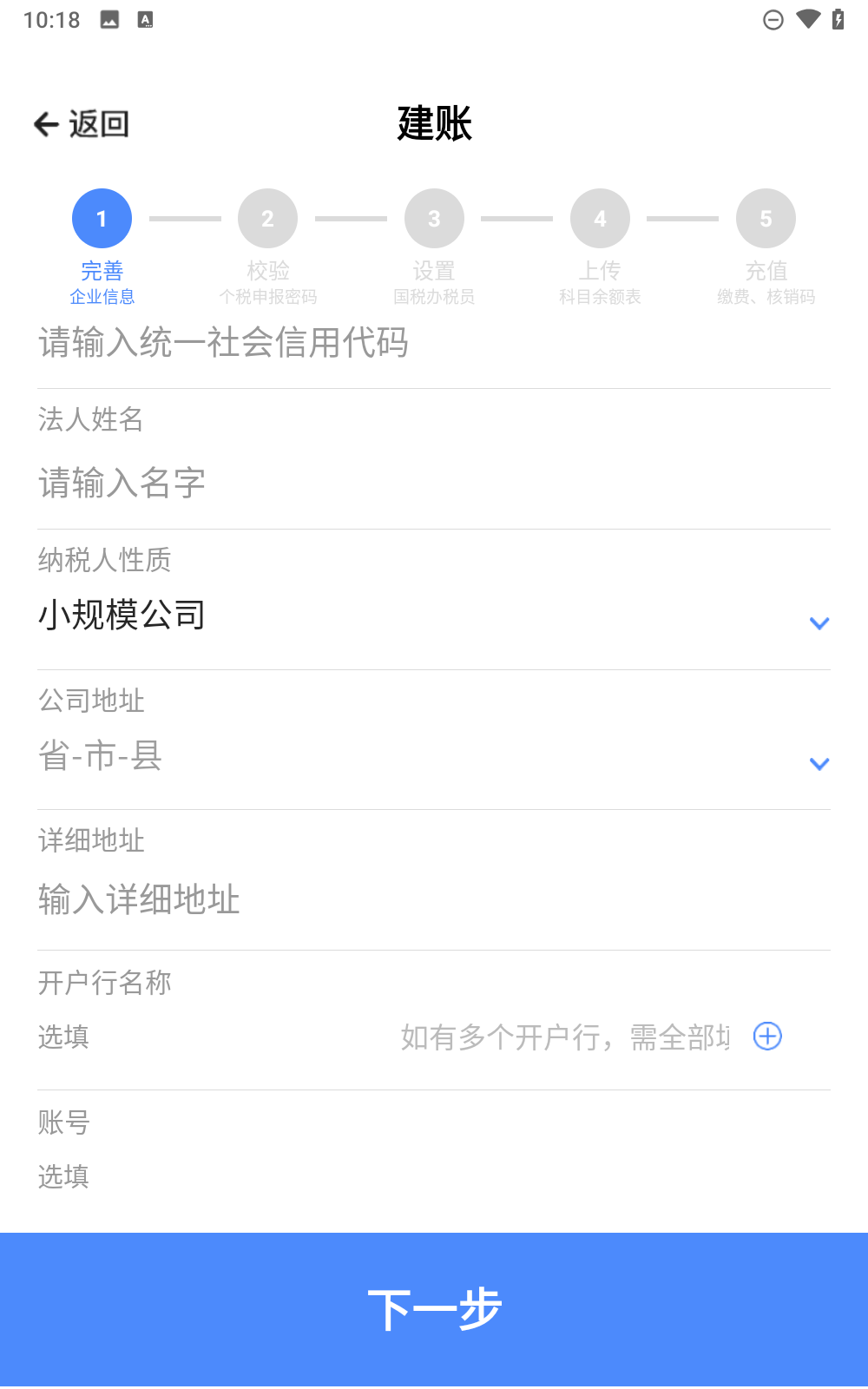Click step 5 充值缴费核销 circle
Image resolution: width=868 pixels, height=1389 pixels.
click(766, 218)
